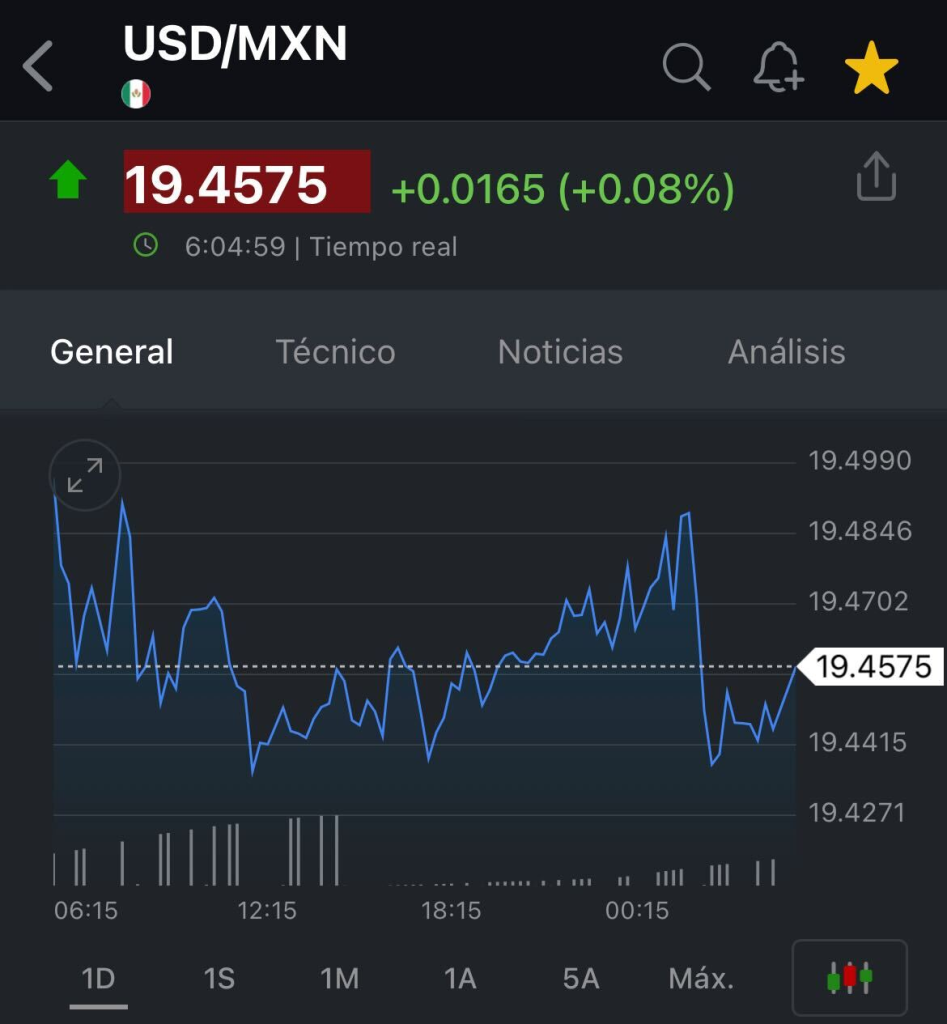947x1024 pixels.
Task: Open the search magnifier icon
Action: tap(686, 68)
